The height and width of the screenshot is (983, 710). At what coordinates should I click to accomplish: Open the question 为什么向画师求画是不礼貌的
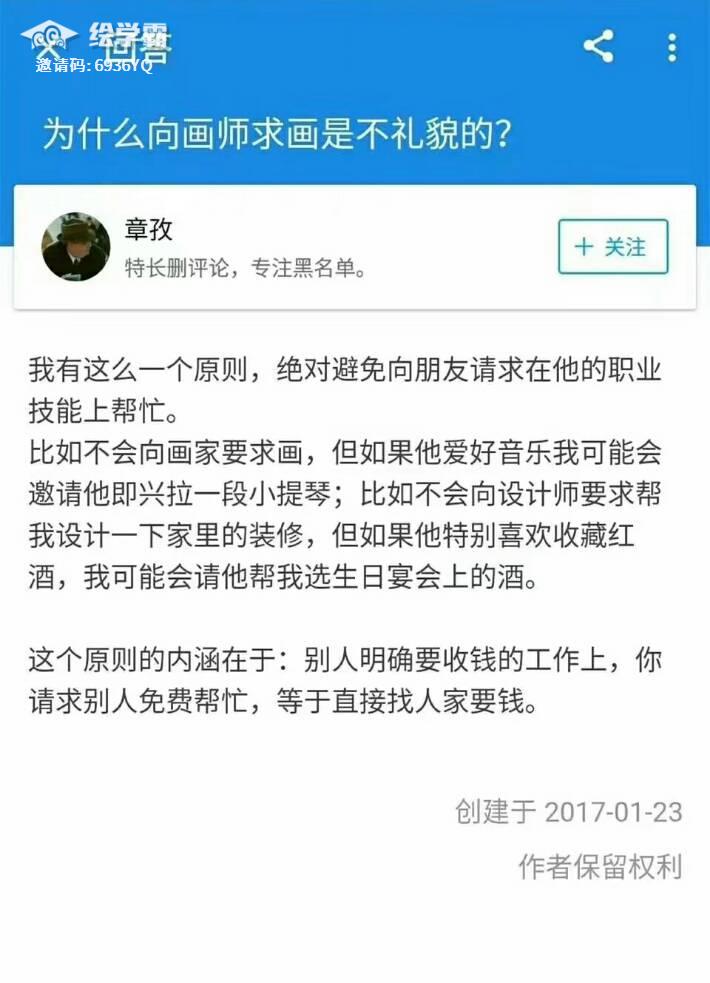(277, 135)
